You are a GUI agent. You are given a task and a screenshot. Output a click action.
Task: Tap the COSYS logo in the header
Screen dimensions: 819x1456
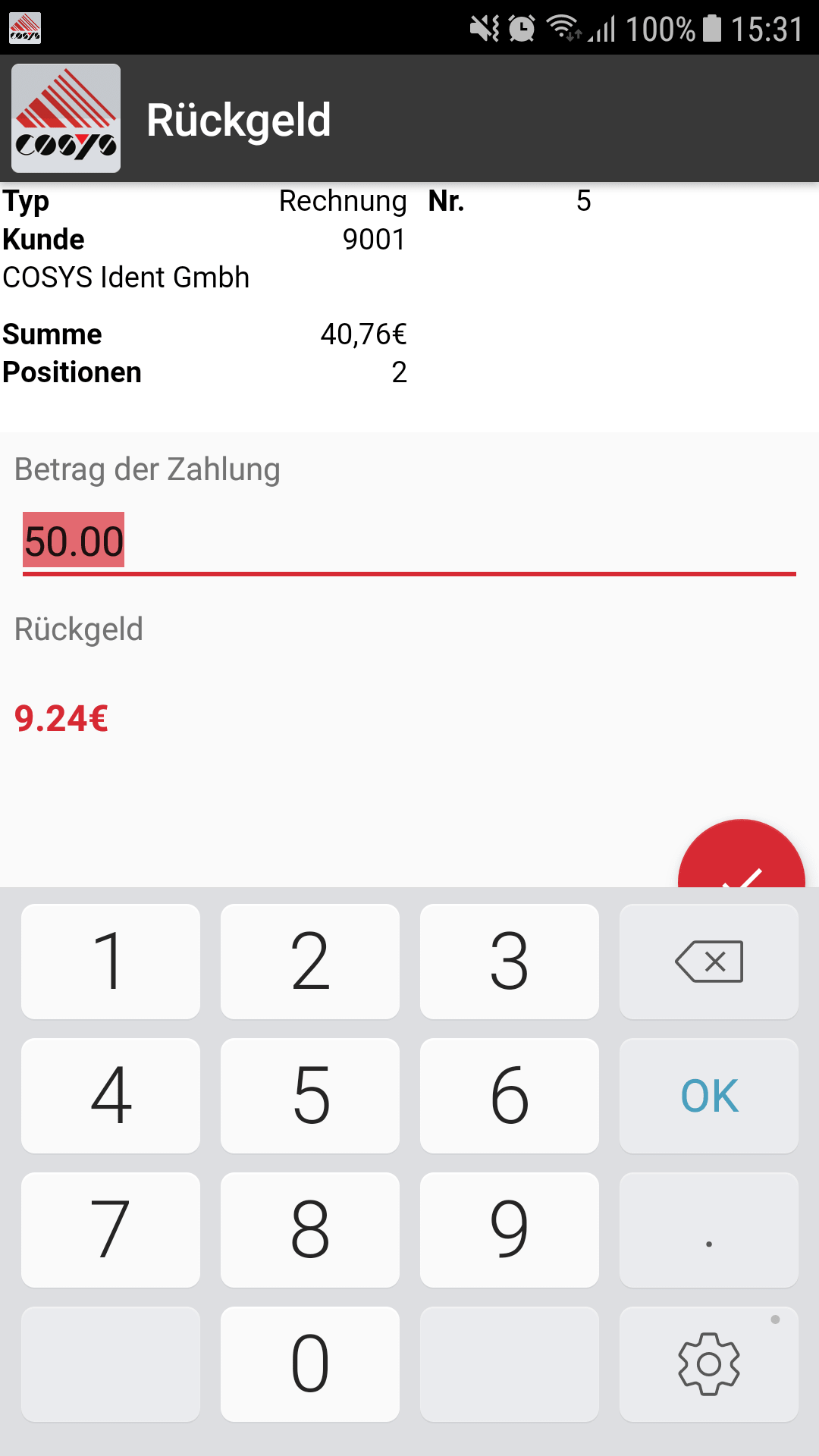[x=66, y=118]
